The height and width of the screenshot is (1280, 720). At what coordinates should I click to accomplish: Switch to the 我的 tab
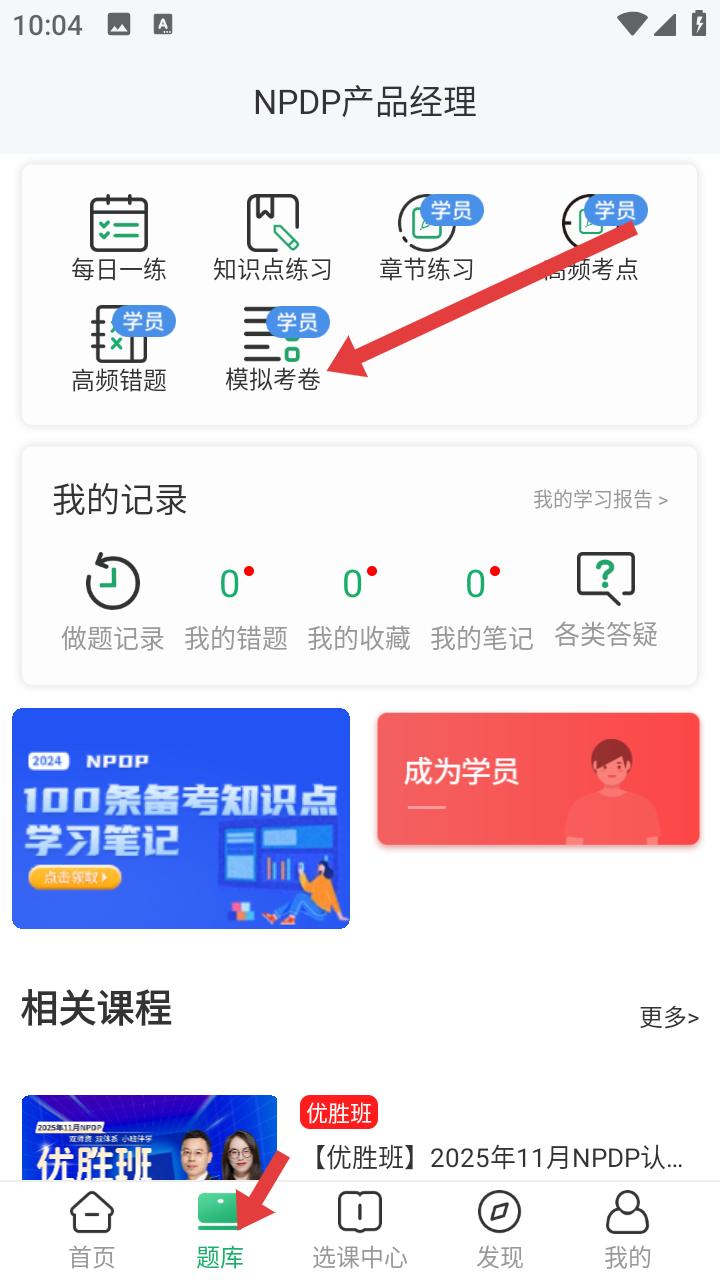click(628, 1231)
